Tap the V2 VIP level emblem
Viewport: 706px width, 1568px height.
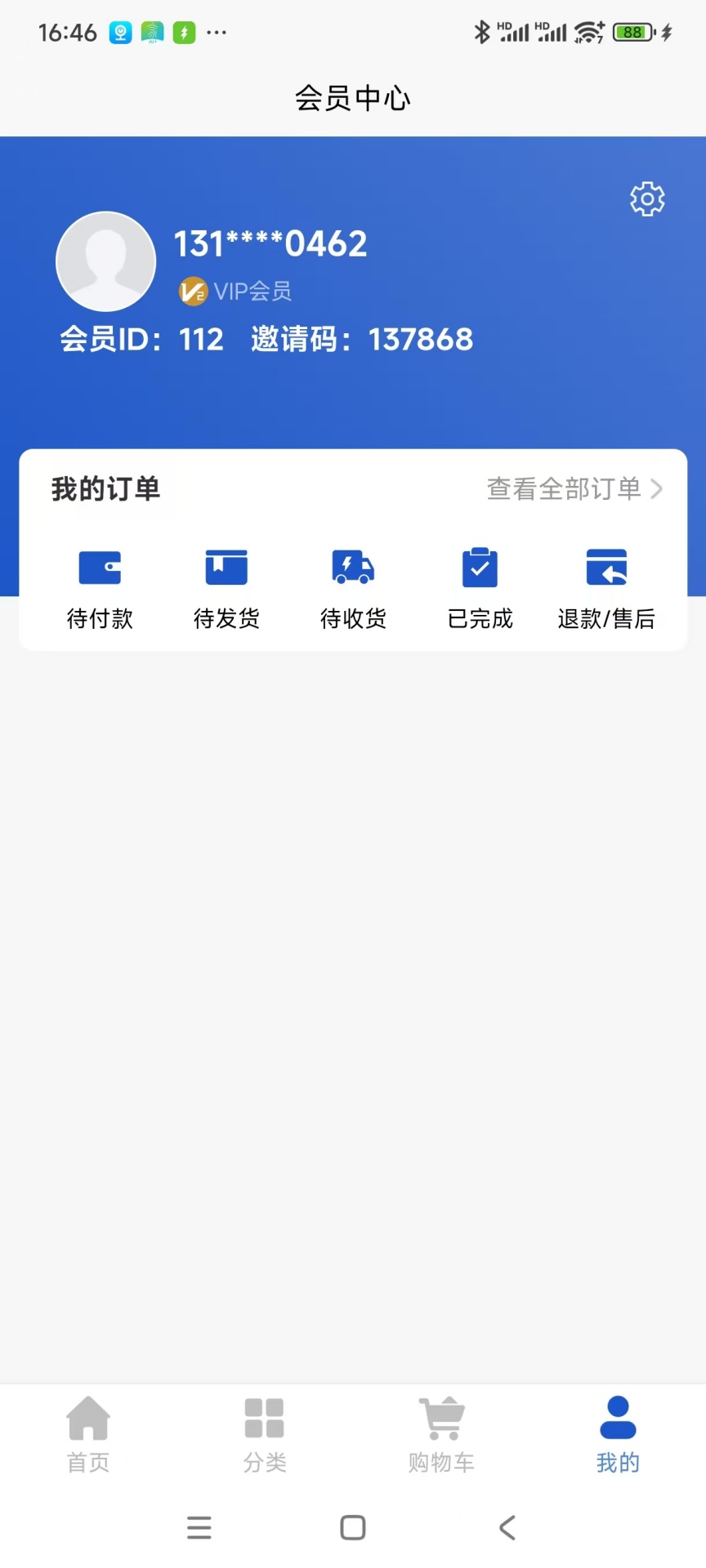click(194, 290)
